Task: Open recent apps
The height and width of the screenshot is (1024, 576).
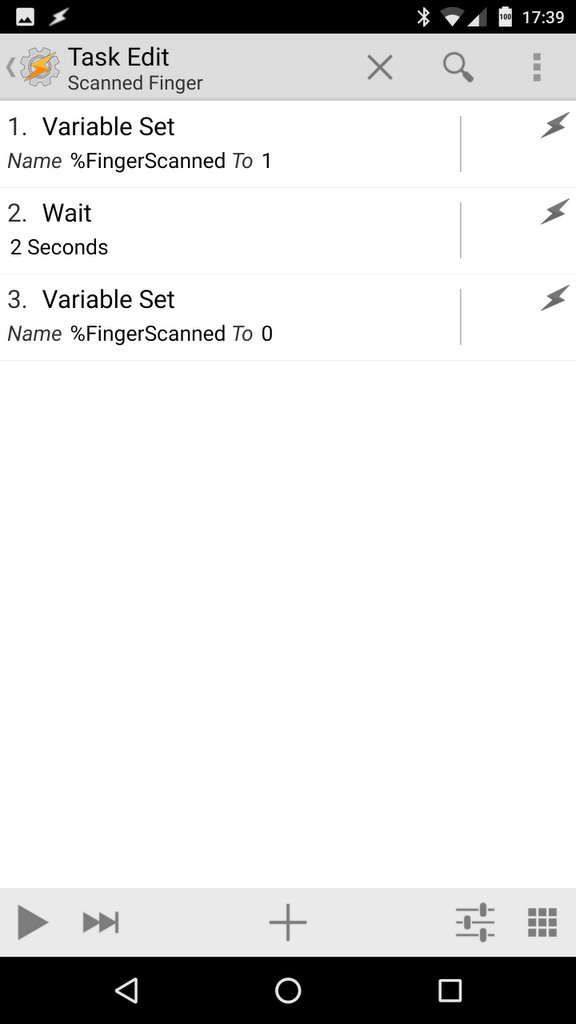Action: [x=449, y=991]
